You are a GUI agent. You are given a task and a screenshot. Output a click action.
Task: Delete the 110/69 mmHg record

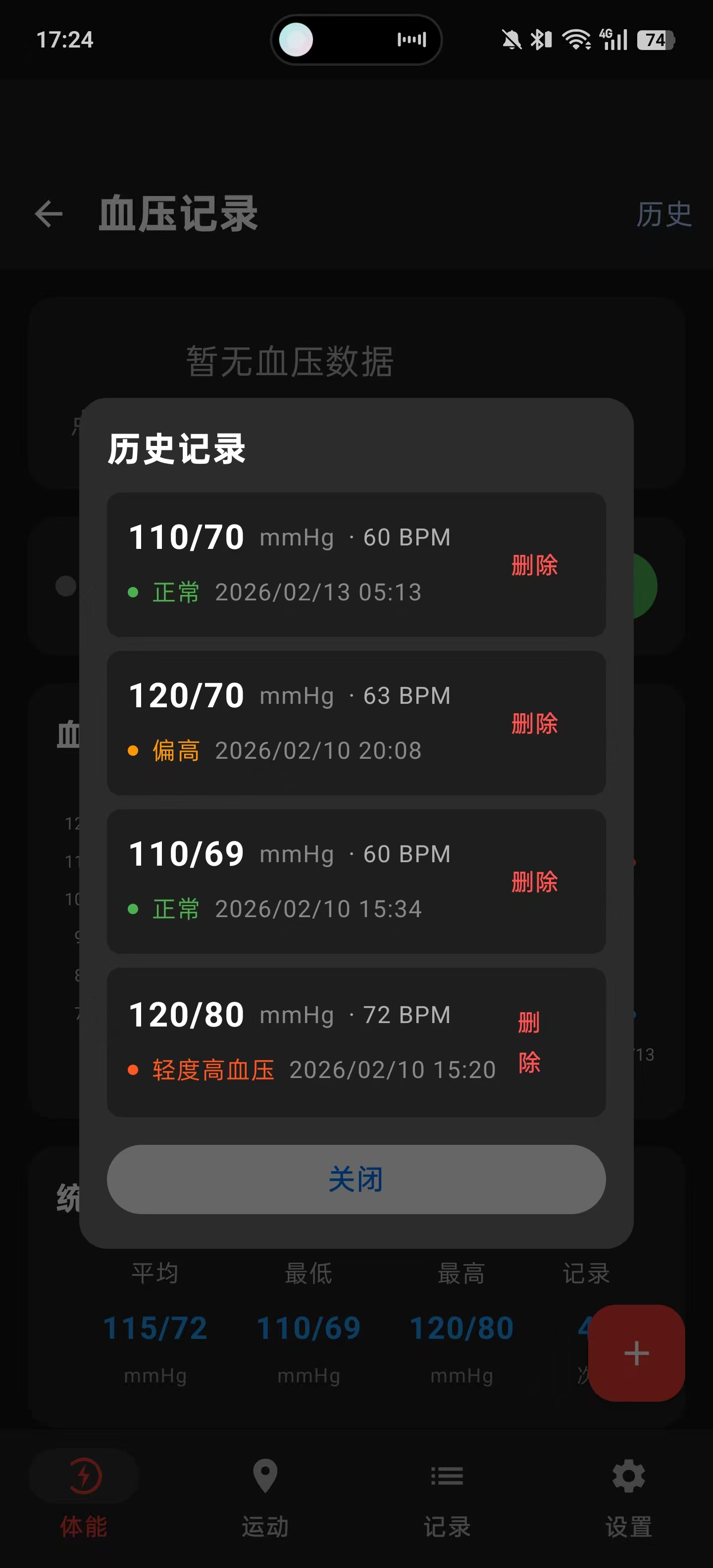pyautogui.click(x=534, y=882)
